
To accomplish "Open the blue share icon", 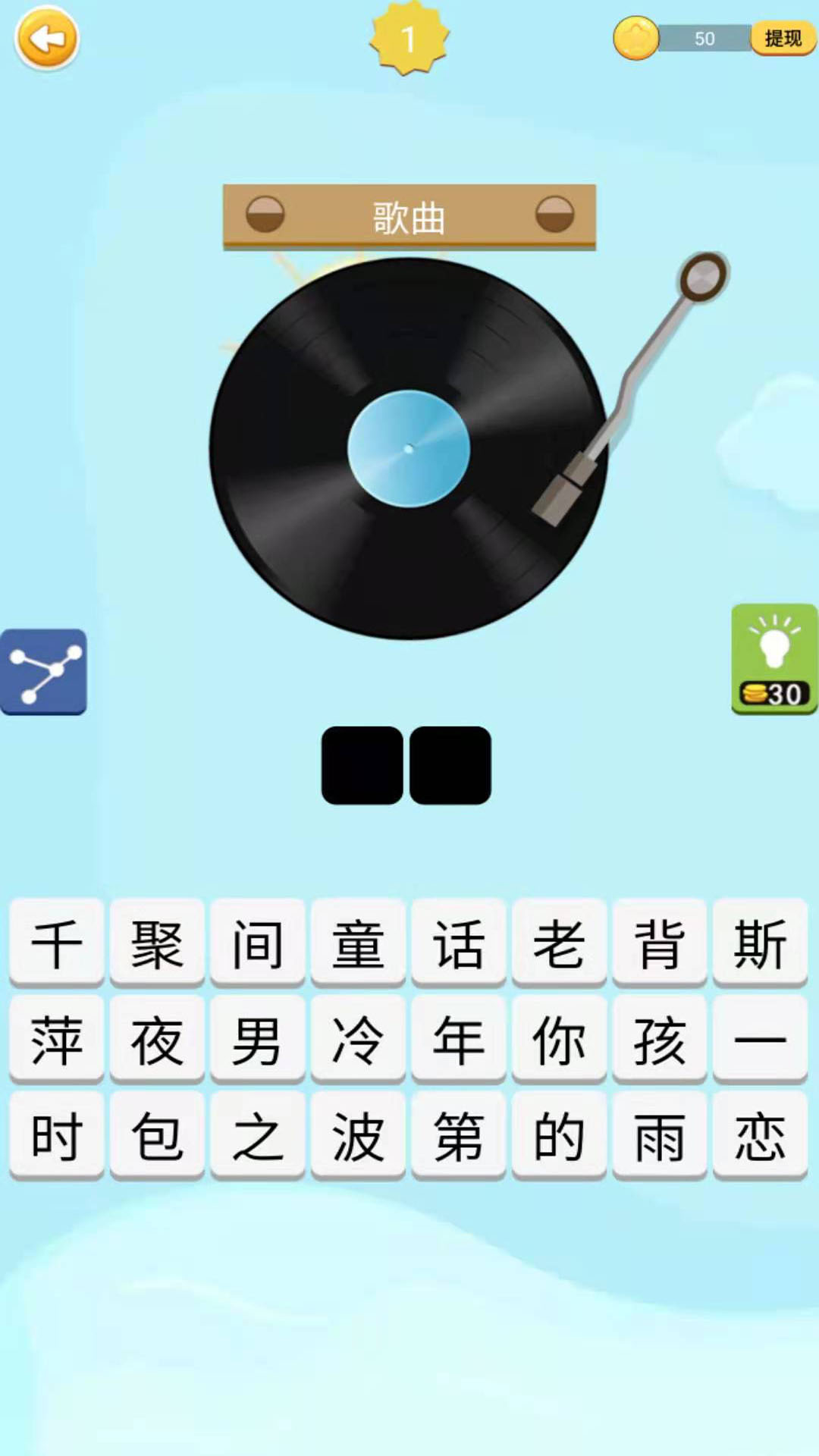I will pyautogui.click(x=43, y=672).
